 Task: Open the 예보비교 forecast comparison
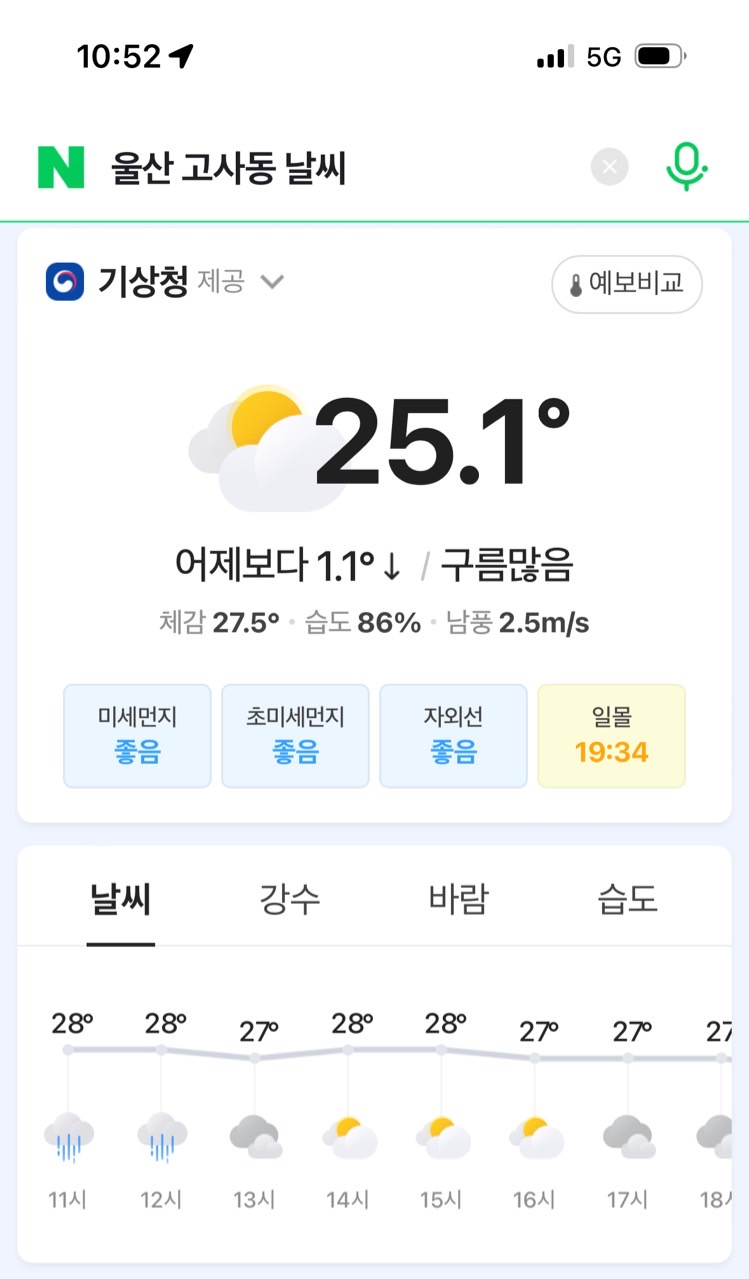[627, 285]
